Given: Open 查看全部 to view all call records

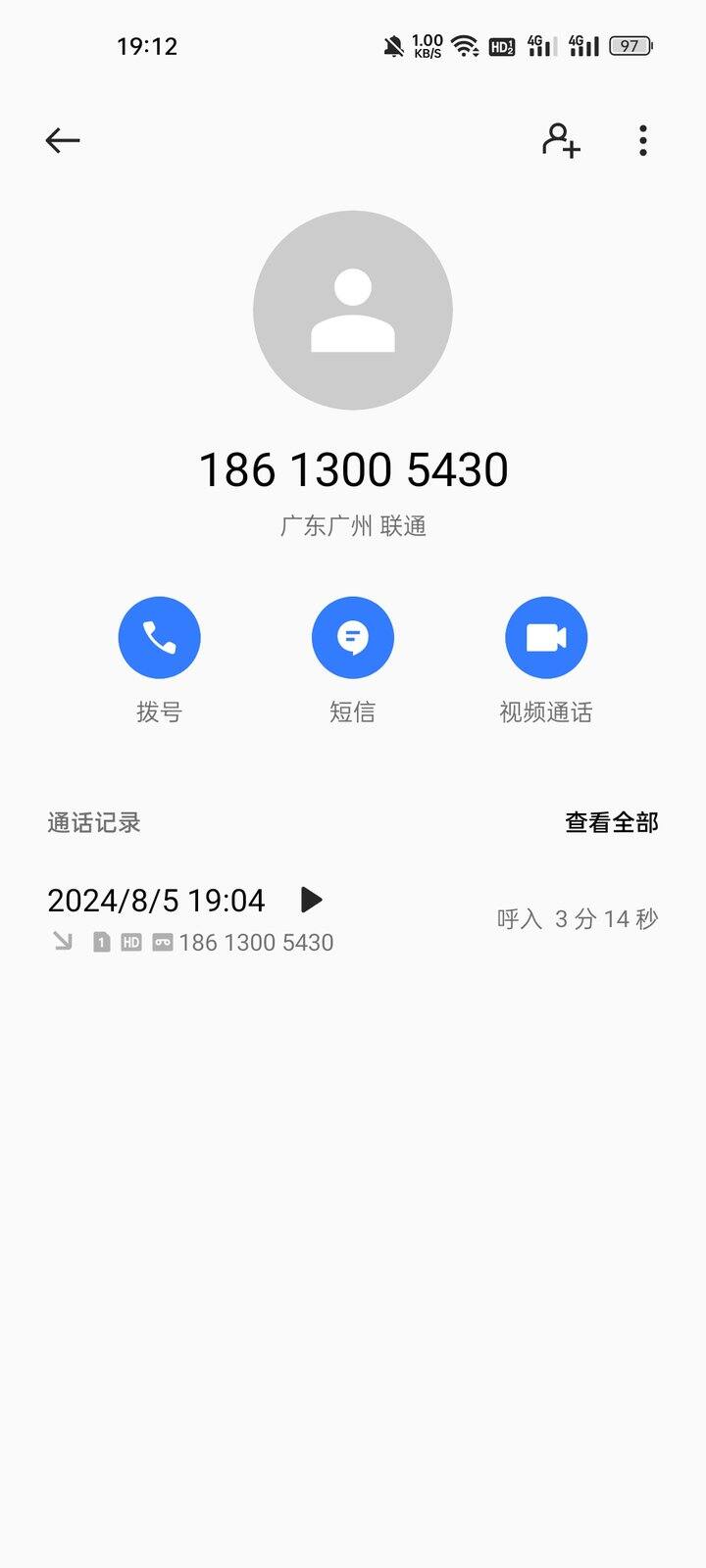Looking at the screenshot, I should click(611, 822).
